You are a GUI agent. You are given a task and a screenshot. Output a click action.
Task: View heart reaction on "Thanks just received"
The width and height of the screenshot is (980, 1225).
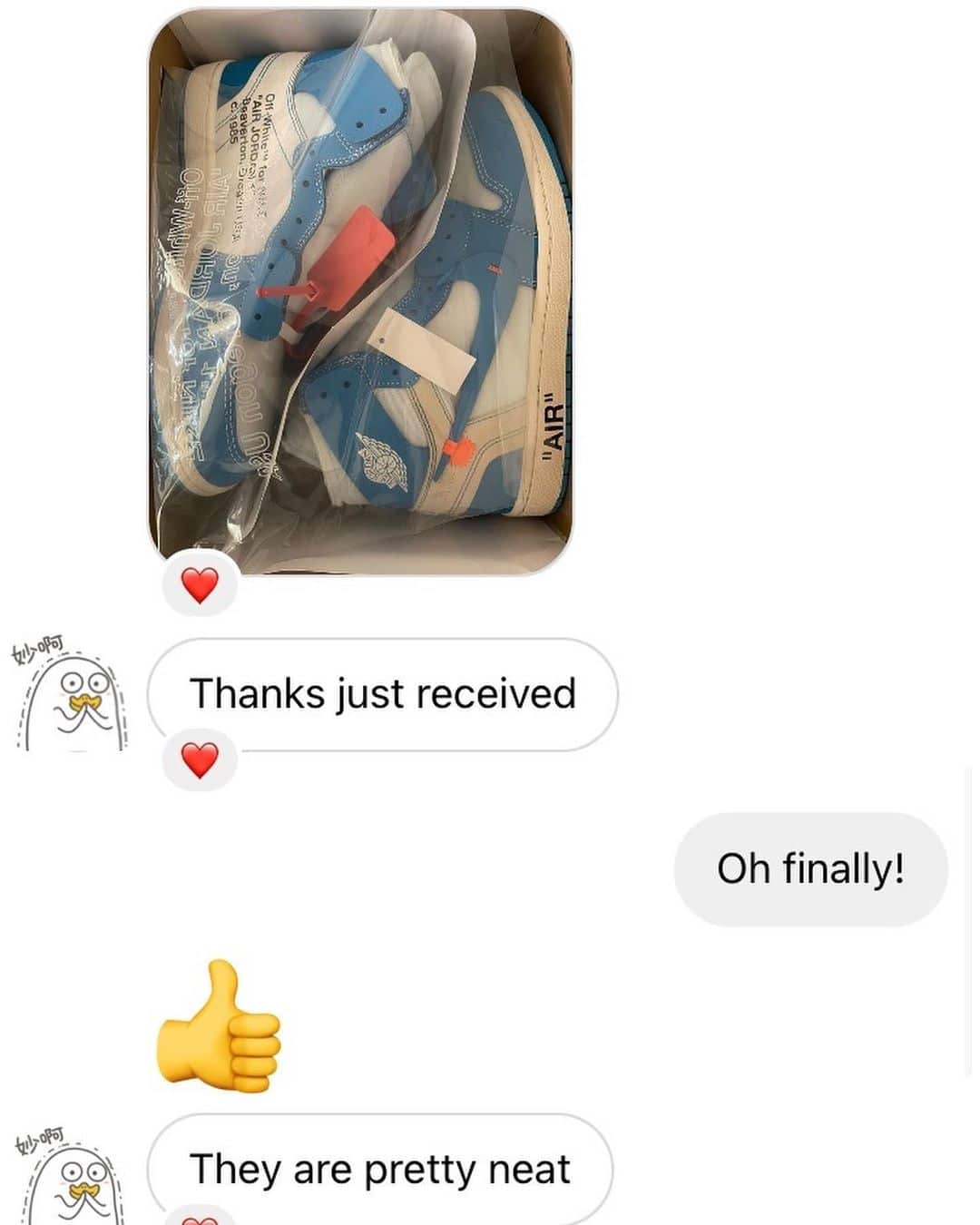200,759
